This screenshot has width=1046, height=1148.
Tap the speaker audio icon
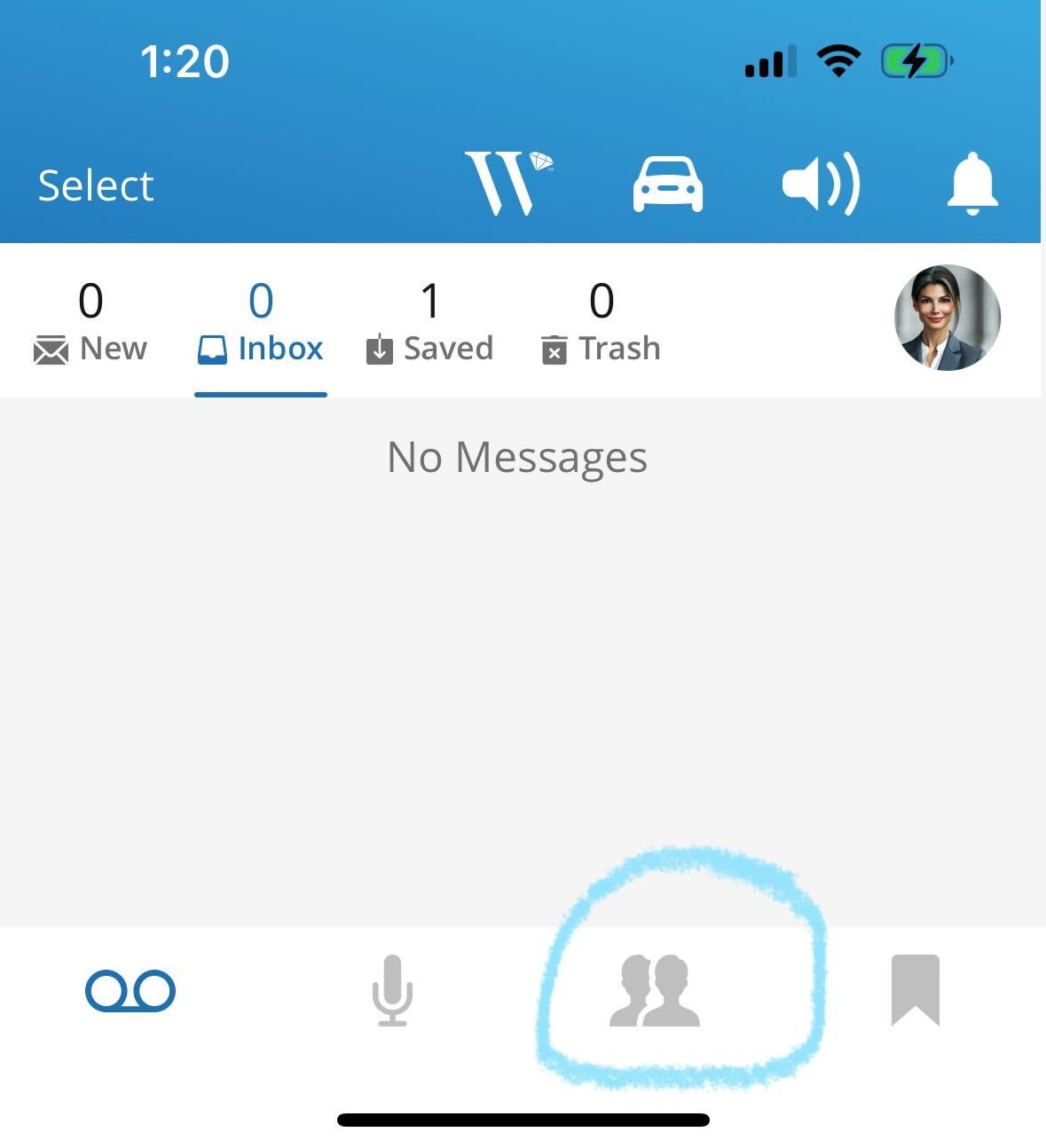[821, 183]
